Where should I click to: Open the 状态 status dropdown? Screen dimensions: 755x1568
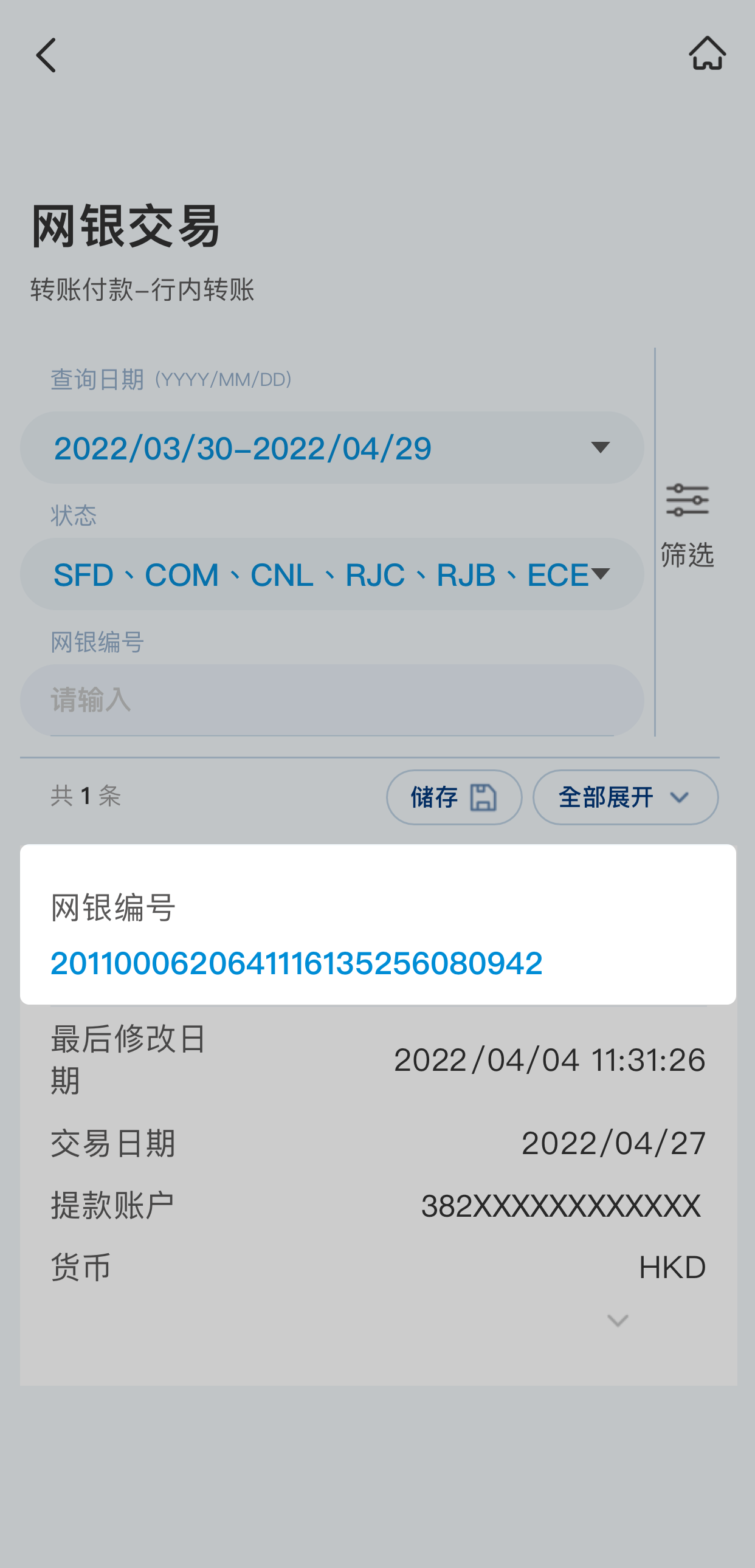pyautogui.click(x=332, y=574)
